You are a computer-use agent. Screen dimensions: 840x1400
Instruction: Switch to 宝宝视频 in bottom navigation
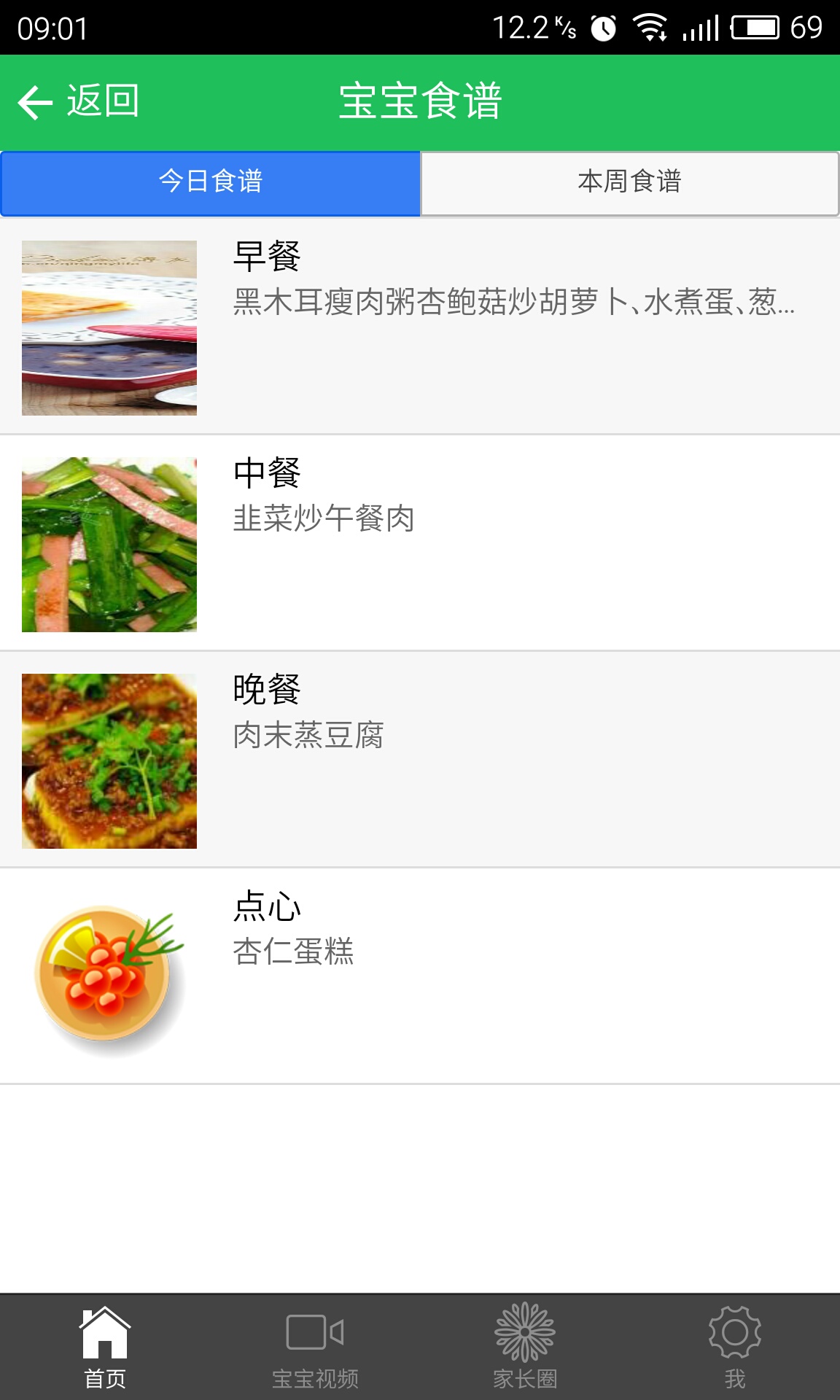[x=315, y=1347]
